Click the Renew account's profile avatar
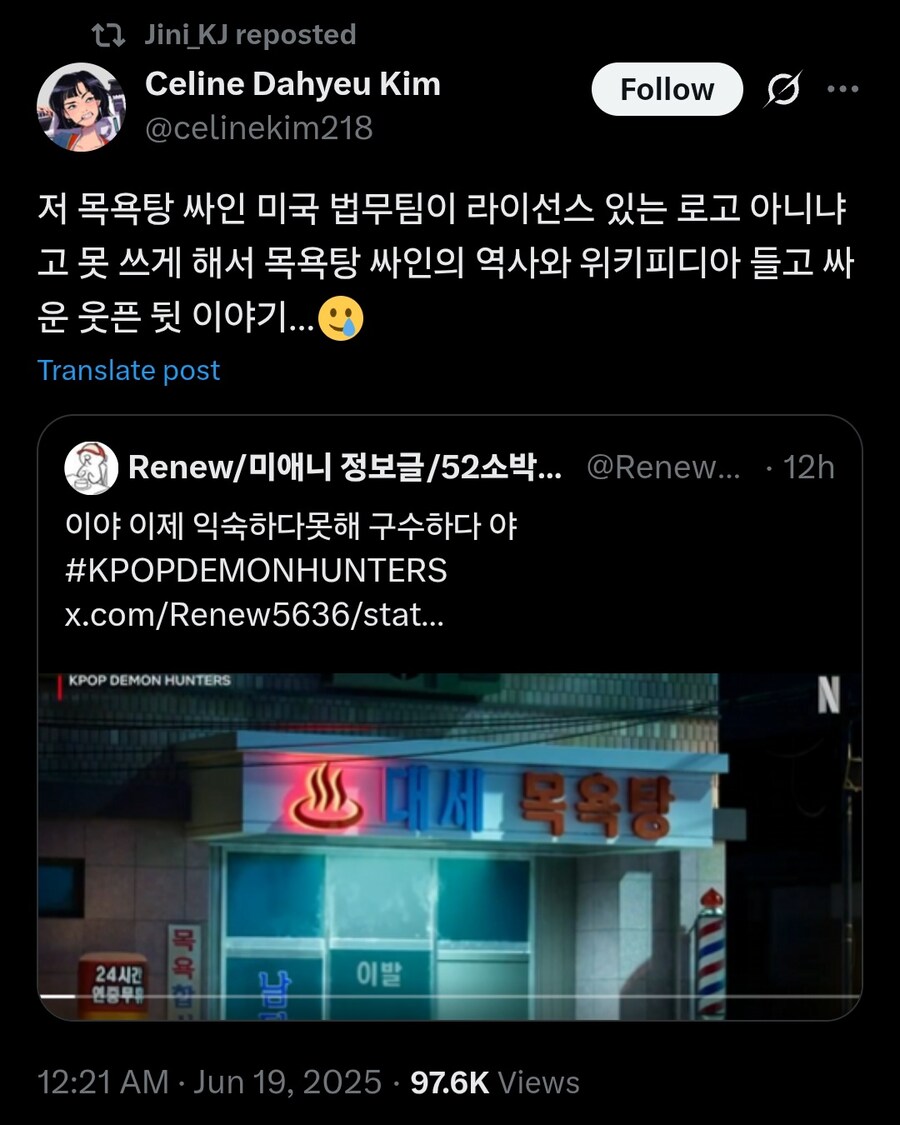The image size is (900, 1125). [x=92, y=467]
